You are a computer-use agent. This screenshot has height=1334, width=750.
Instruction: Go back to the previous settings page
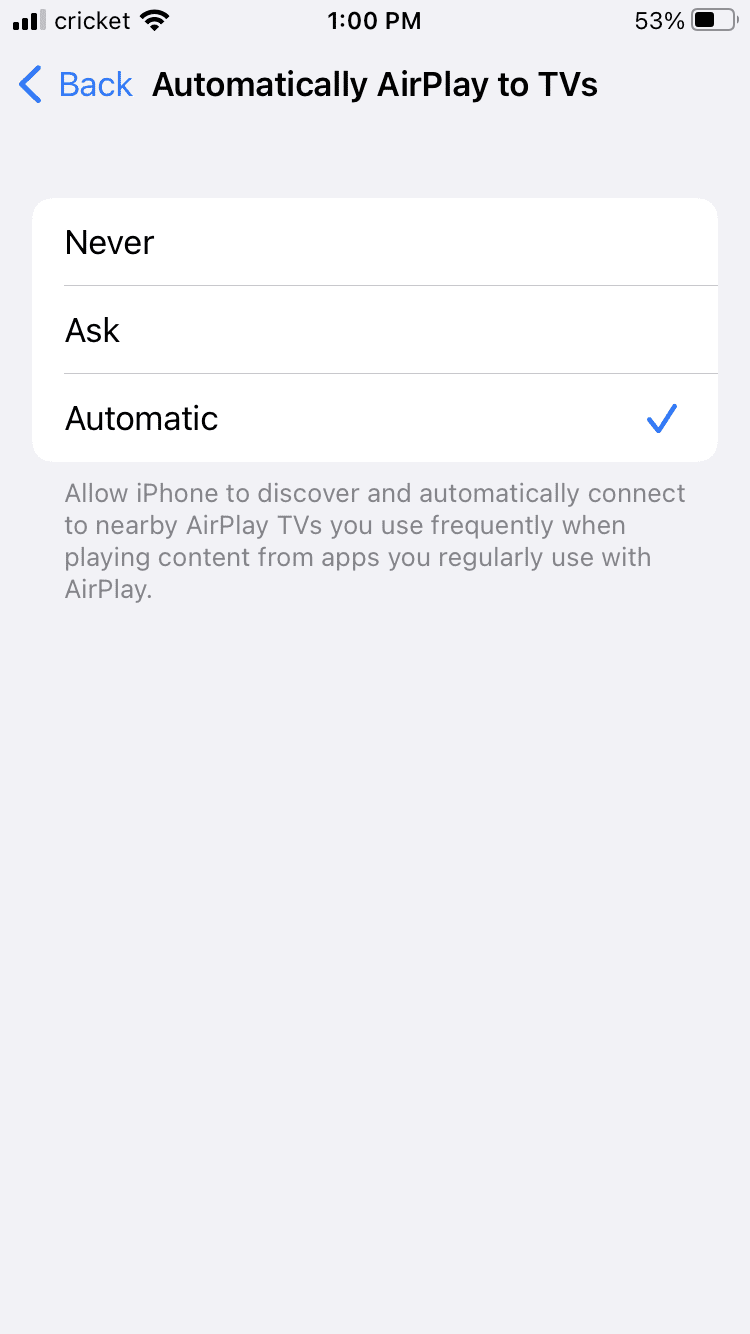76,85
